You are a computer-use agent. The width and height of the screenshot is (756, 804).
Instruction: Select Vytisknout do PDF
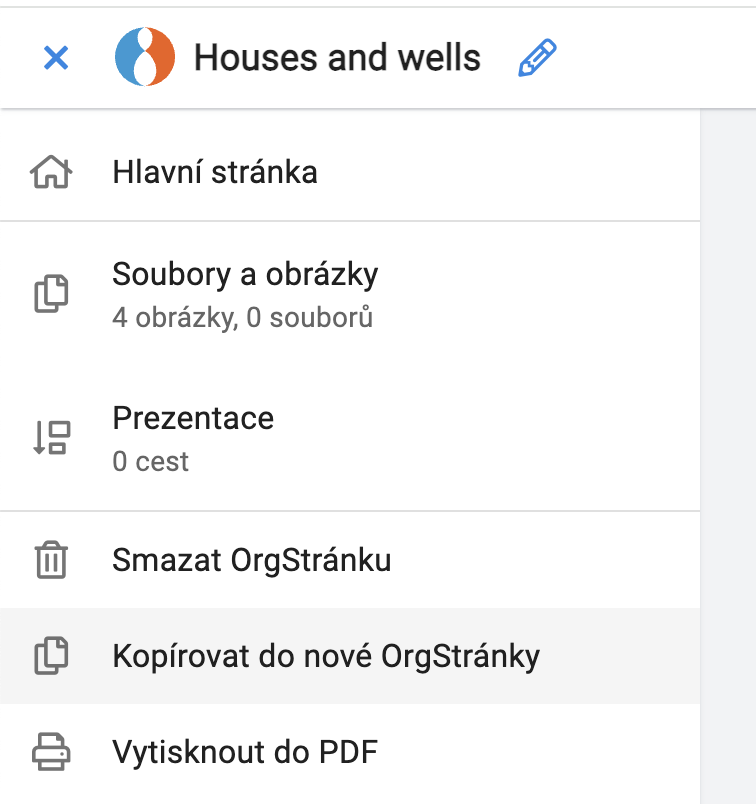tap(245, 751)
